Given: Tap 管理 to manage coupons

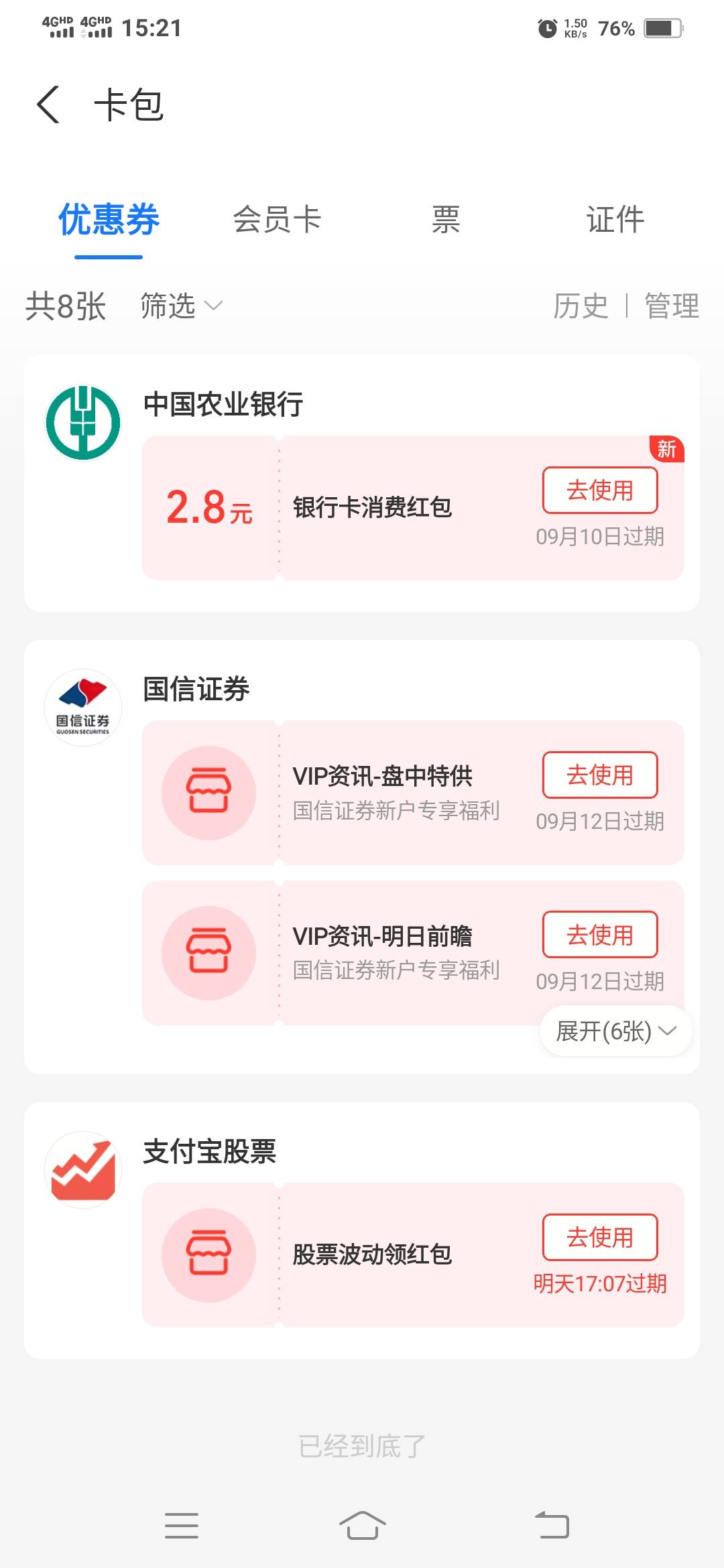Looking at the screenshot, I should click(672, 306).
